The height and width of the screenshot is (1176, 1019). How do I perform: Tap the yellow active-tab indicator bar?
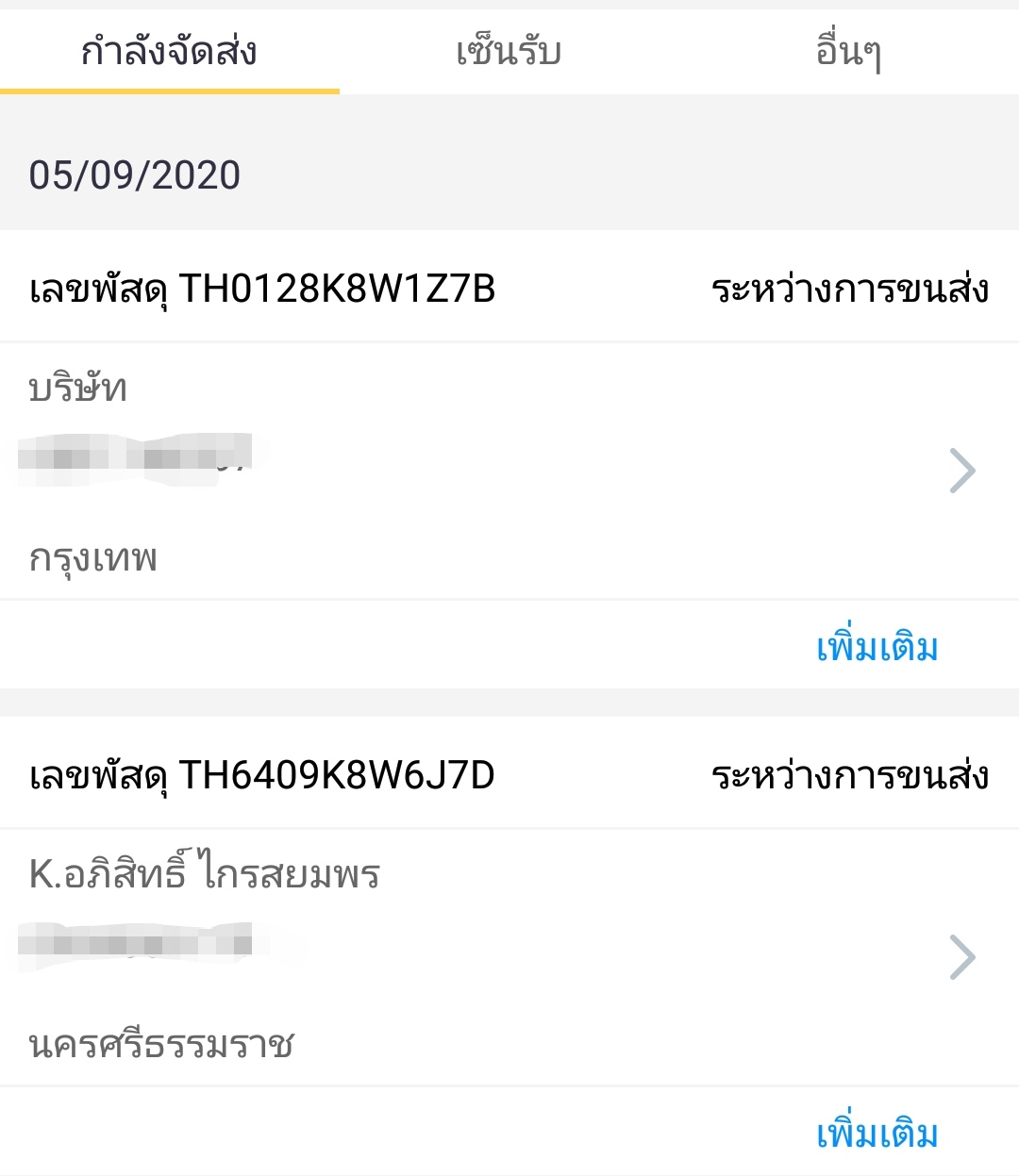point(170,90)
